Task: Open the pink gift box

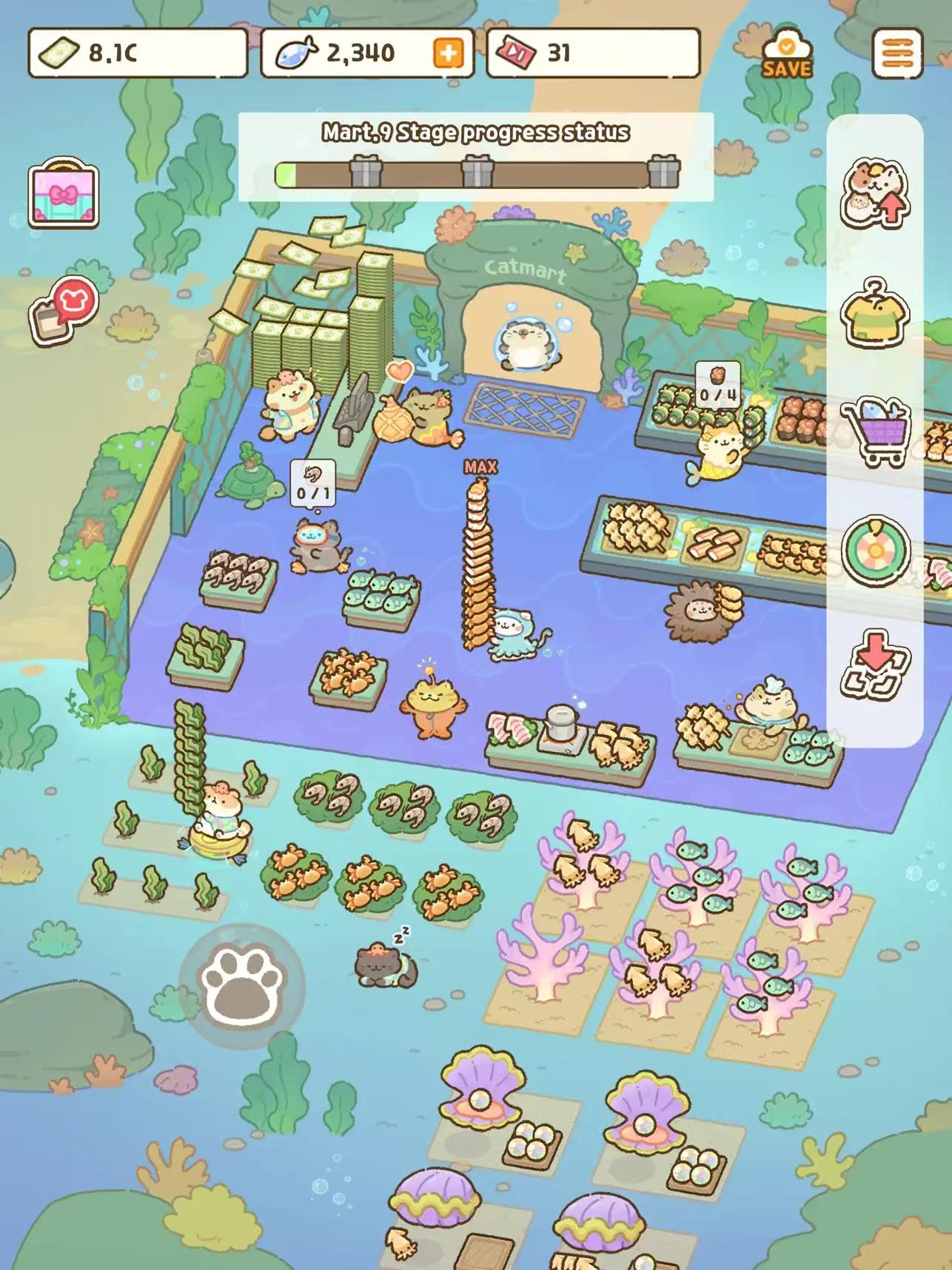Action: pos(64,194)
